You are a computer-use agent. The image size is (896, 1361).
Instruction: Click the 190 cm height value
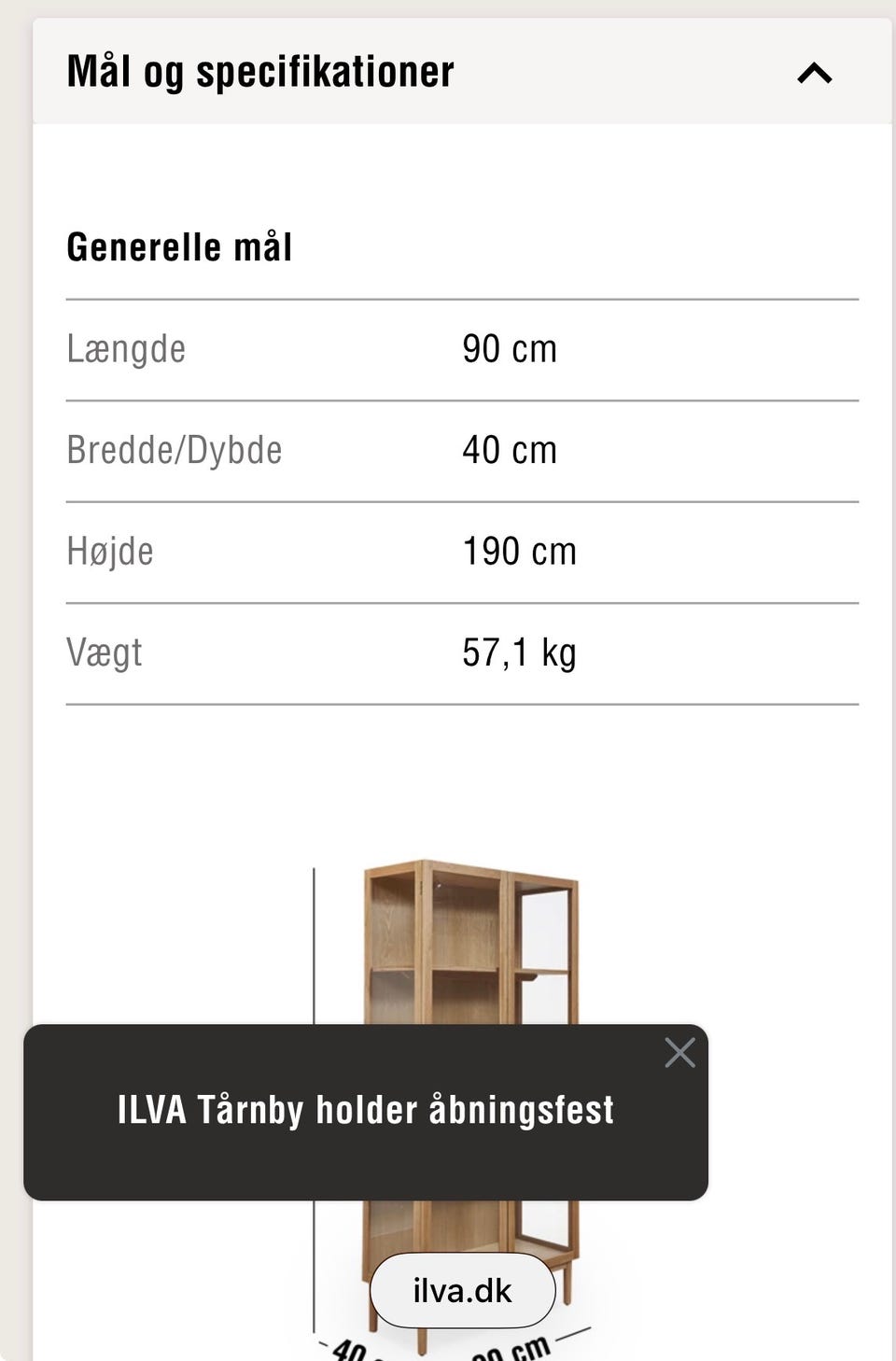[519, 551]
